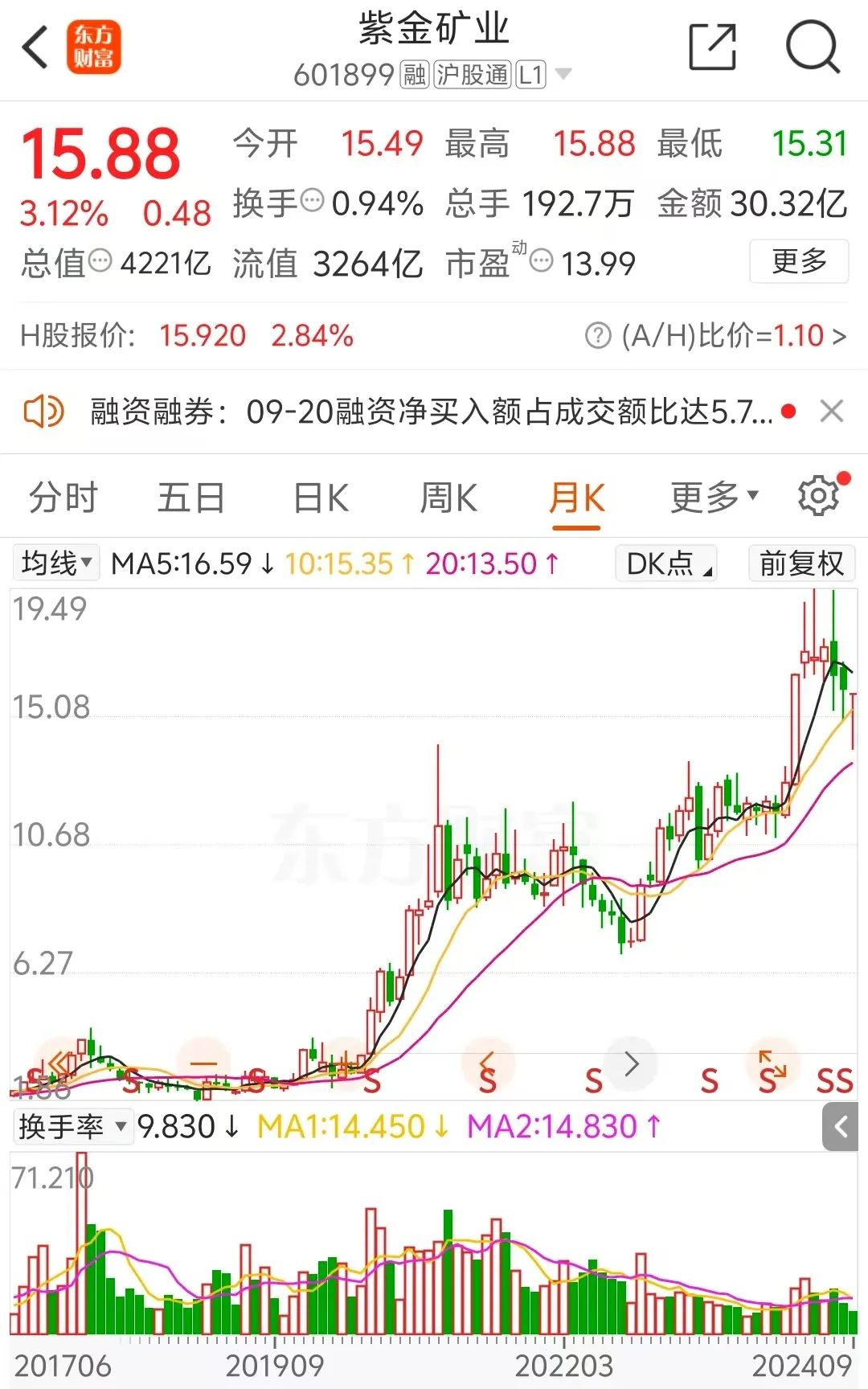Open the 均线 indicator dropdown

pyautogui.click(x=55, y=563)
